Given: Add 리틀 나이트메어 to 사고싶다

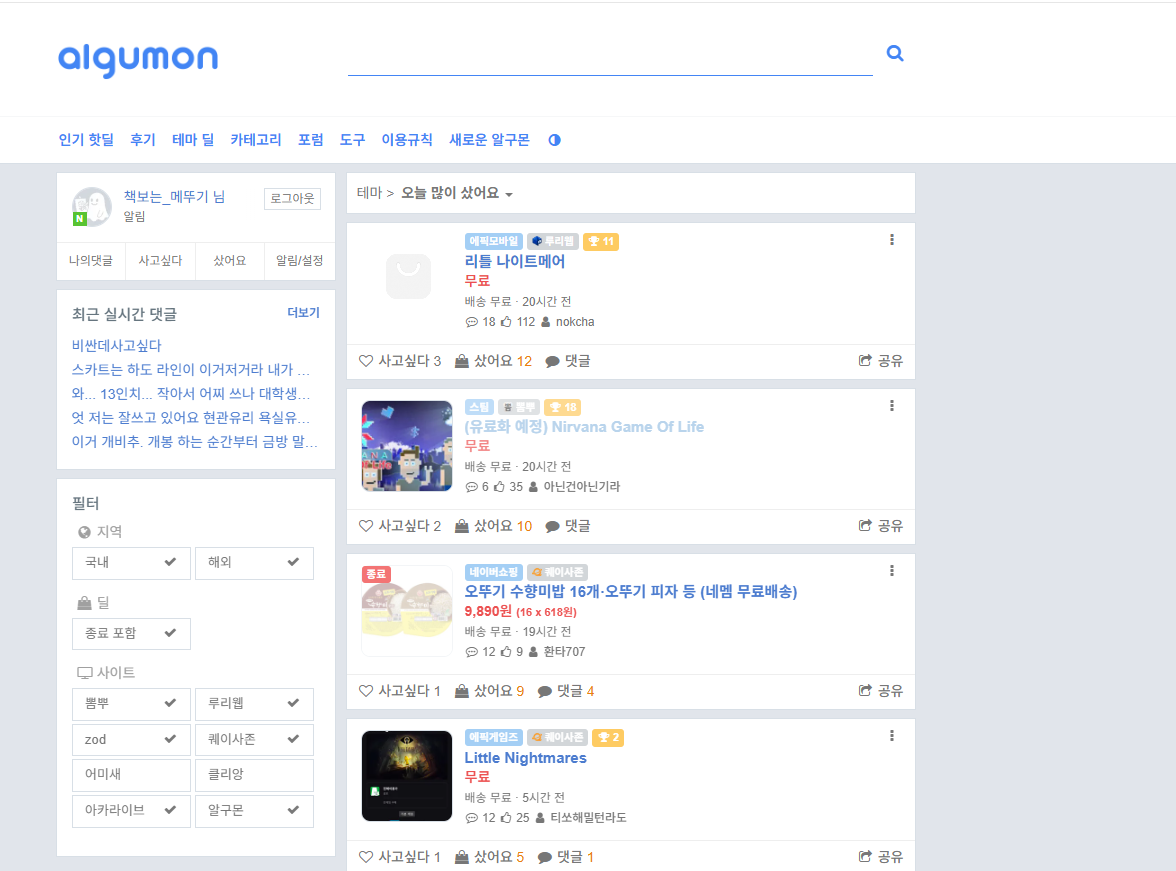Looking at the screenshot, I should click(x=399, y=361).
